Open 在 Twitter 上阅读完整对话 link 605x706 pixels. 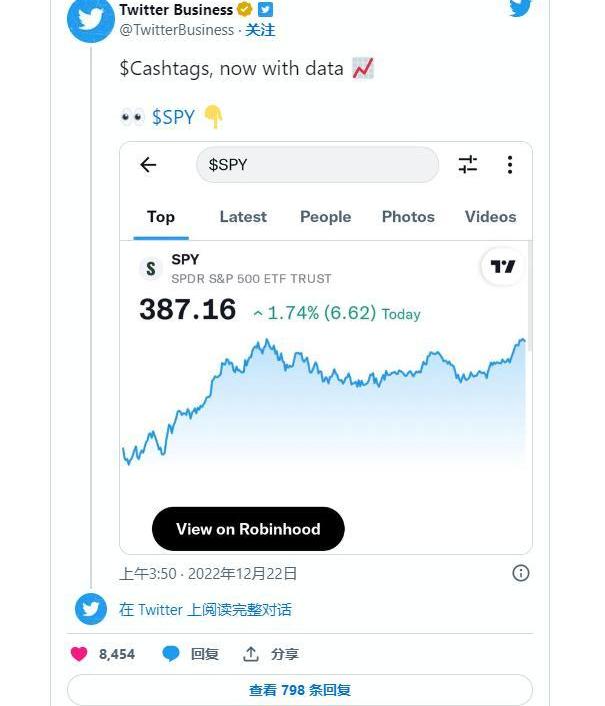click(x=205, y=609)
